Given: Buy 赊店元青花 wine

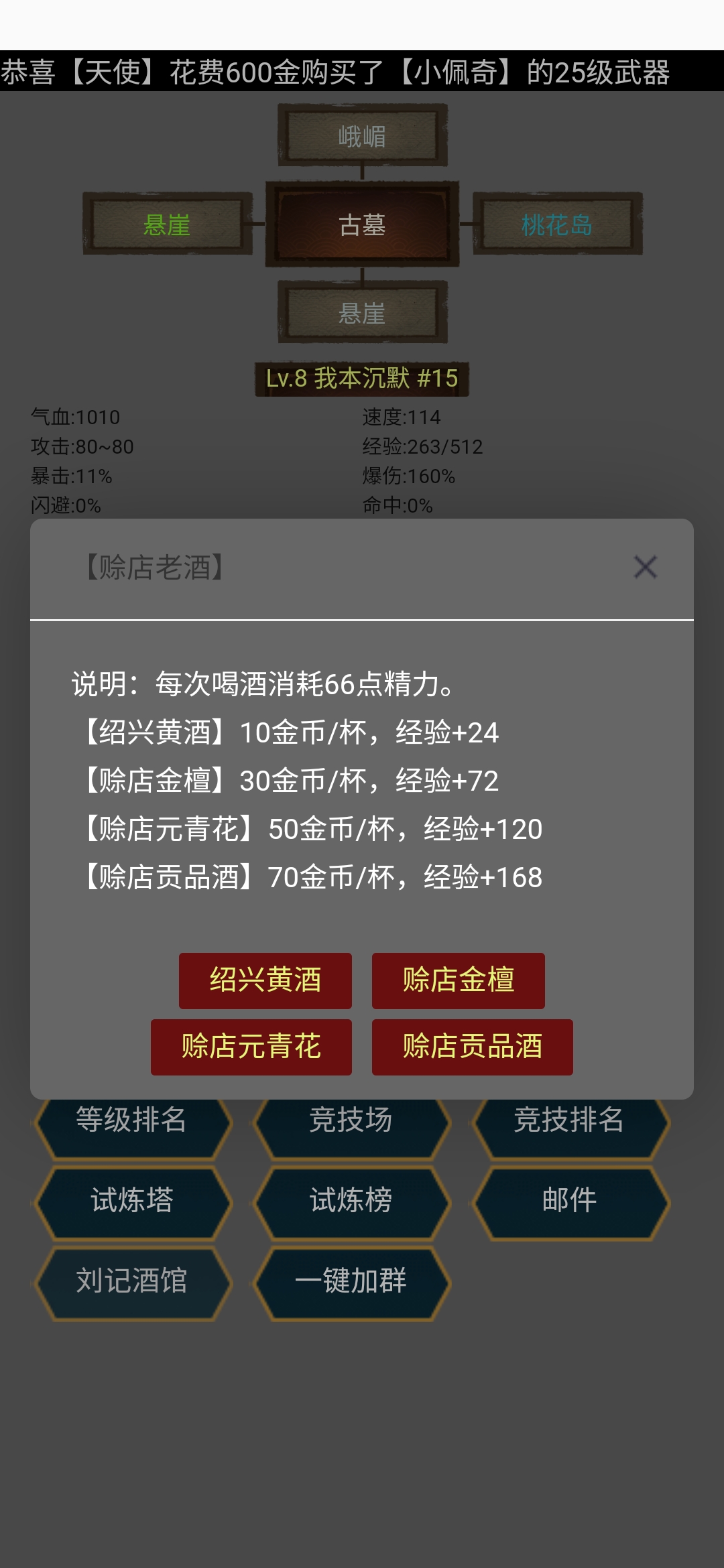Looking at the screenshot, I should [251, 1046].
